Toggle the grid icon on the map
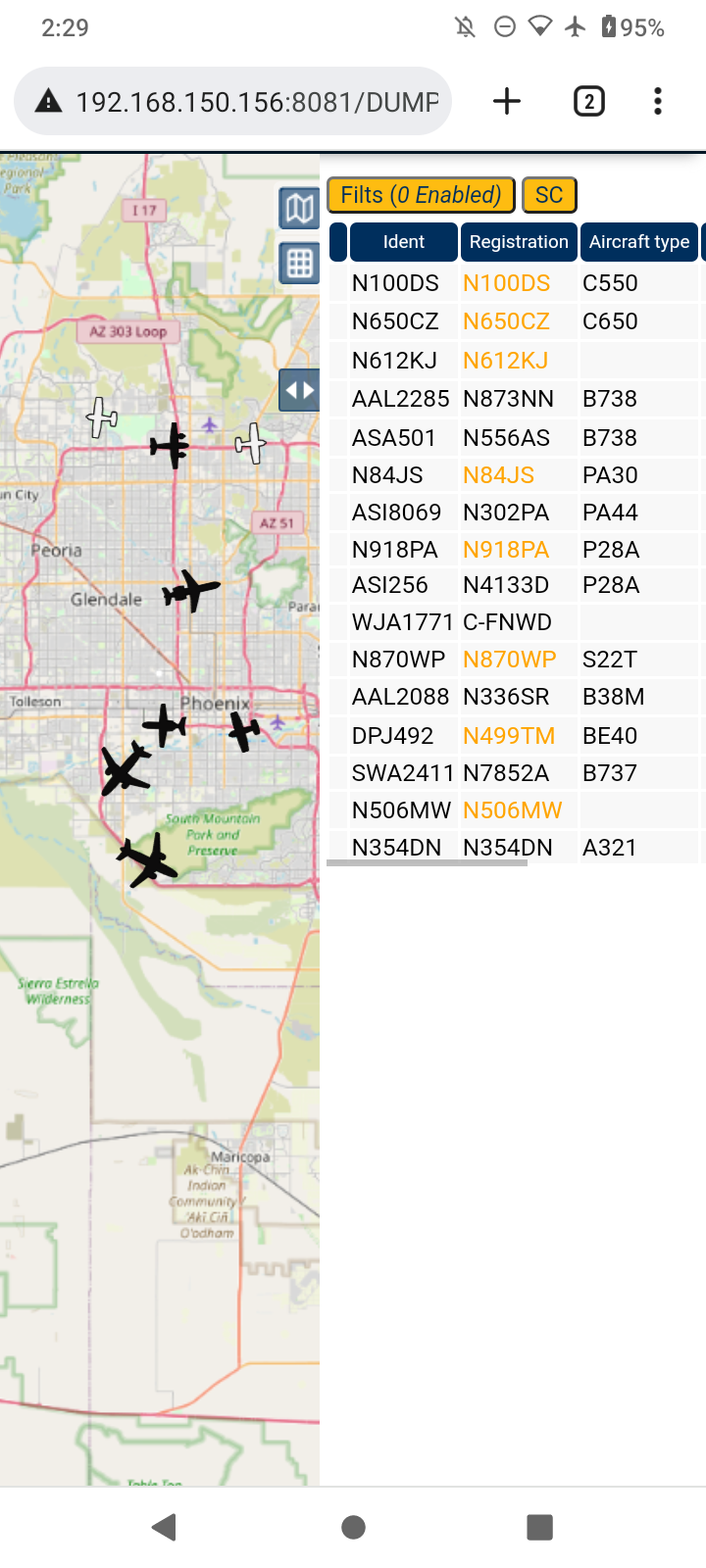 coord(299,263)
